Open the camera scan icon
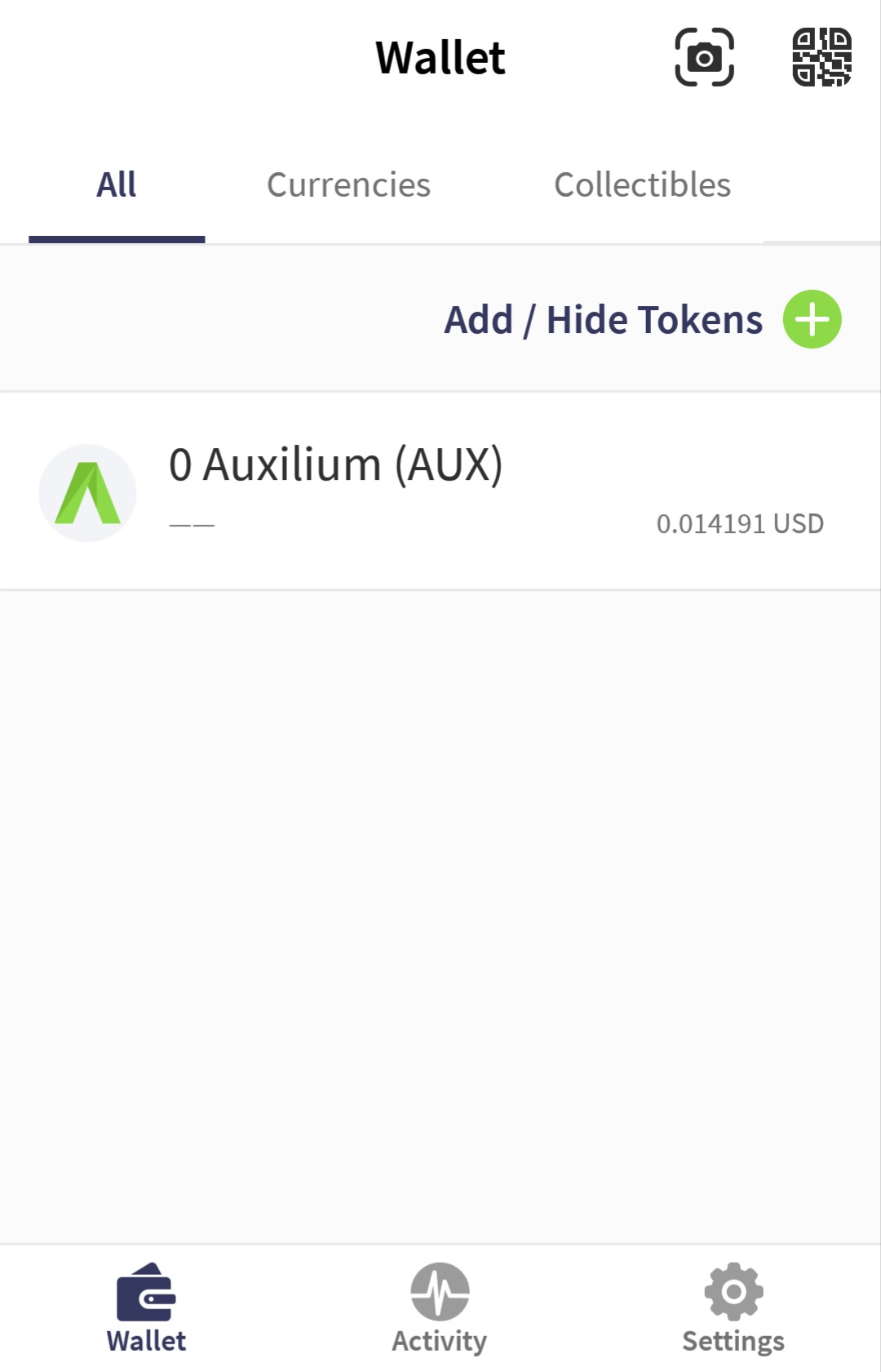 [x=704, y=57]
